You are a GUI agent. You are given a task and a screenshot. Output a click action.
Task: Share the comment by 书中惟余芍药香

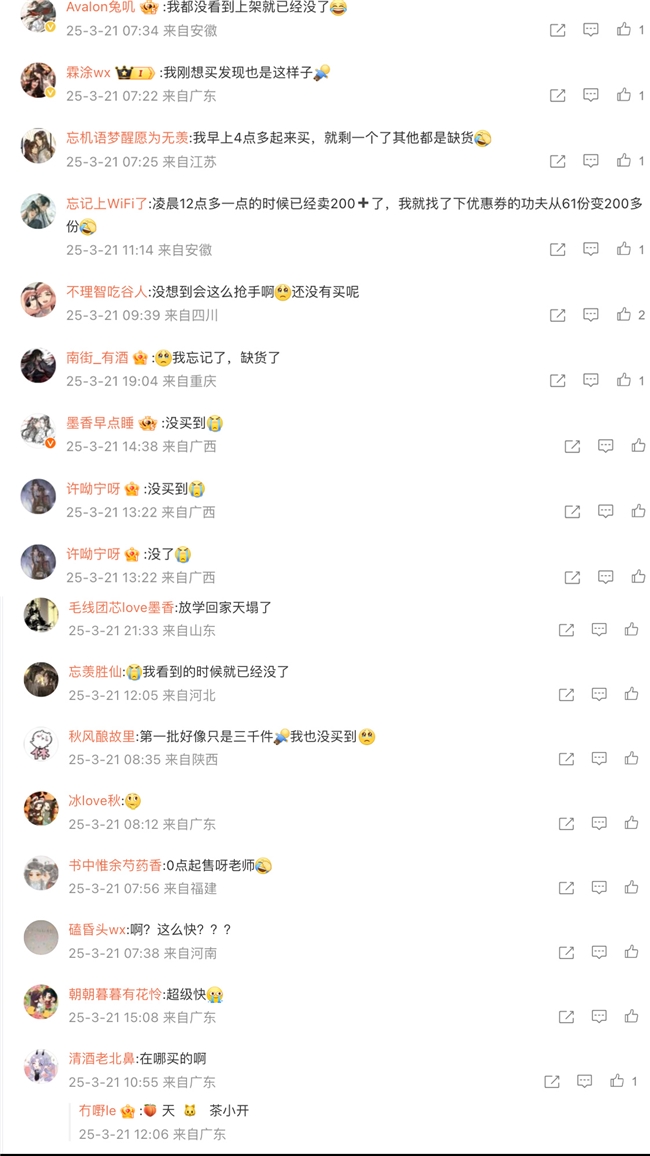click(566, 888)
